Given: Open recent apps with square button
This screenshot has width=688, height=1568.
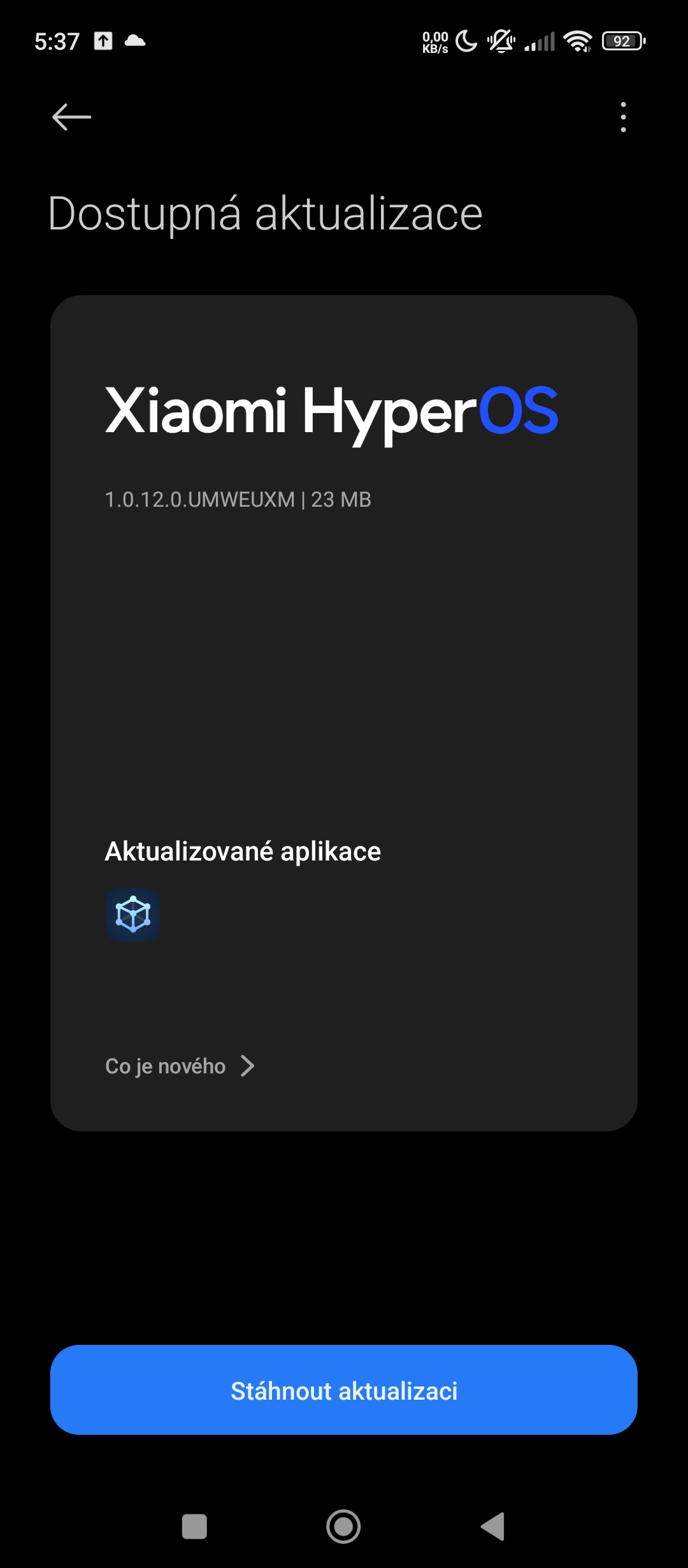Looking at the screenshot, I should [194, 1527].
